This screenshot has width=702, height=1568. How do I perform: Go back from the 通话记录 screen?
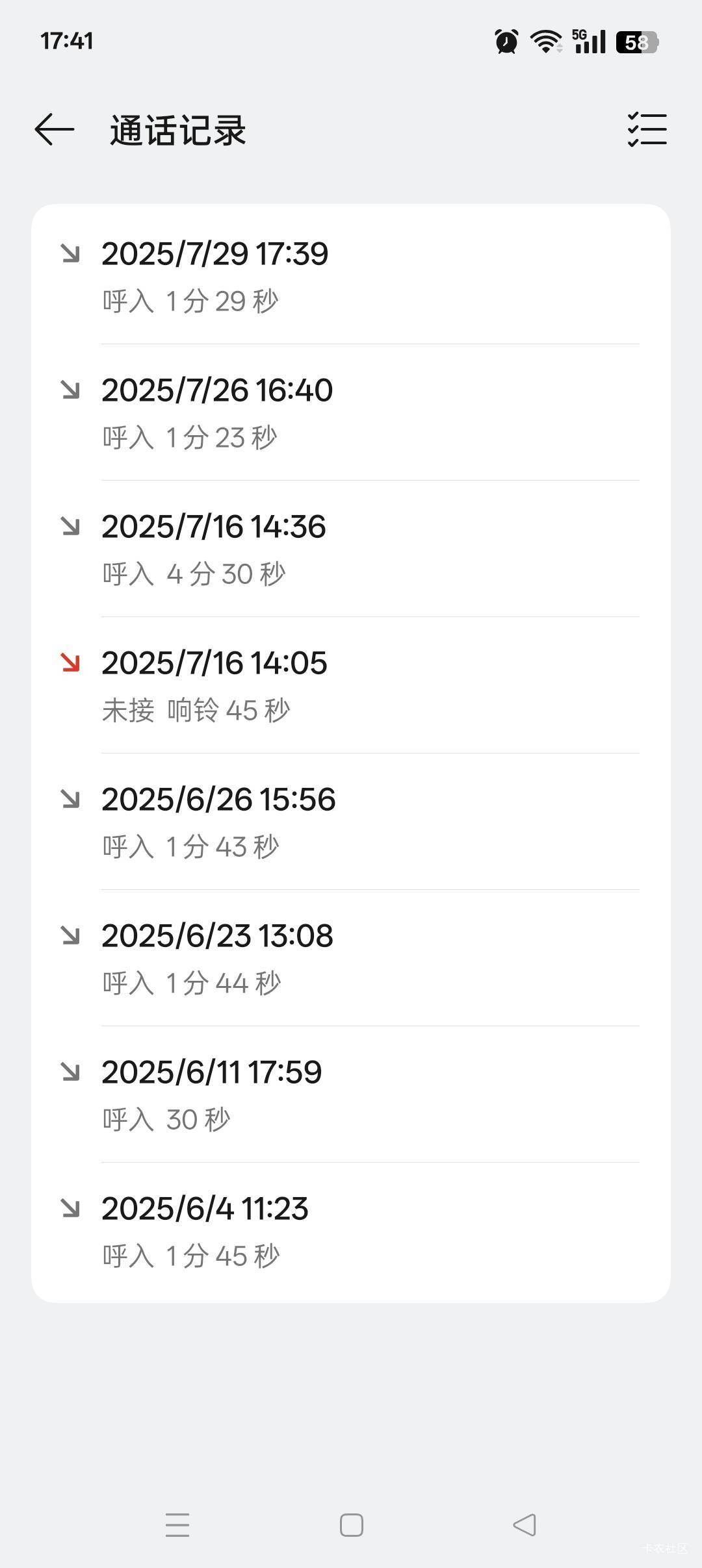pyautogui.click(x=55, y=130)
